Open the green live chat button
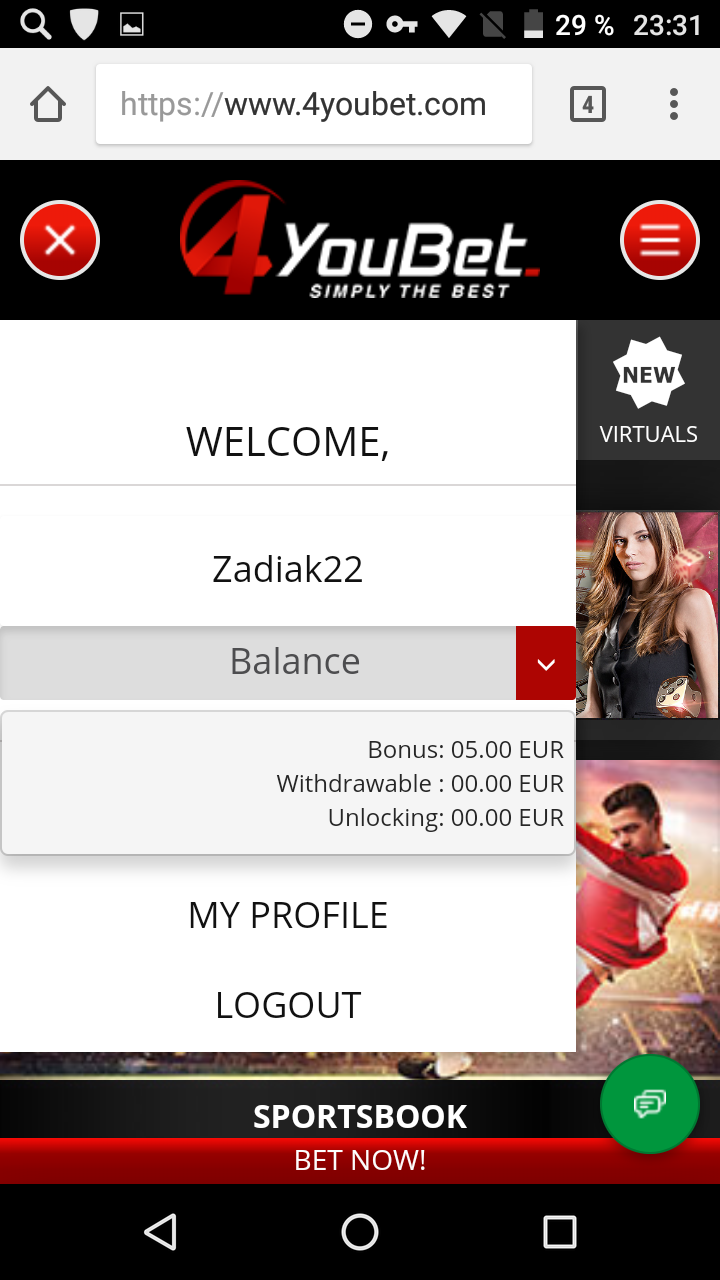The height and width of the screenshot is (1280, 720). click(649, 1104)
